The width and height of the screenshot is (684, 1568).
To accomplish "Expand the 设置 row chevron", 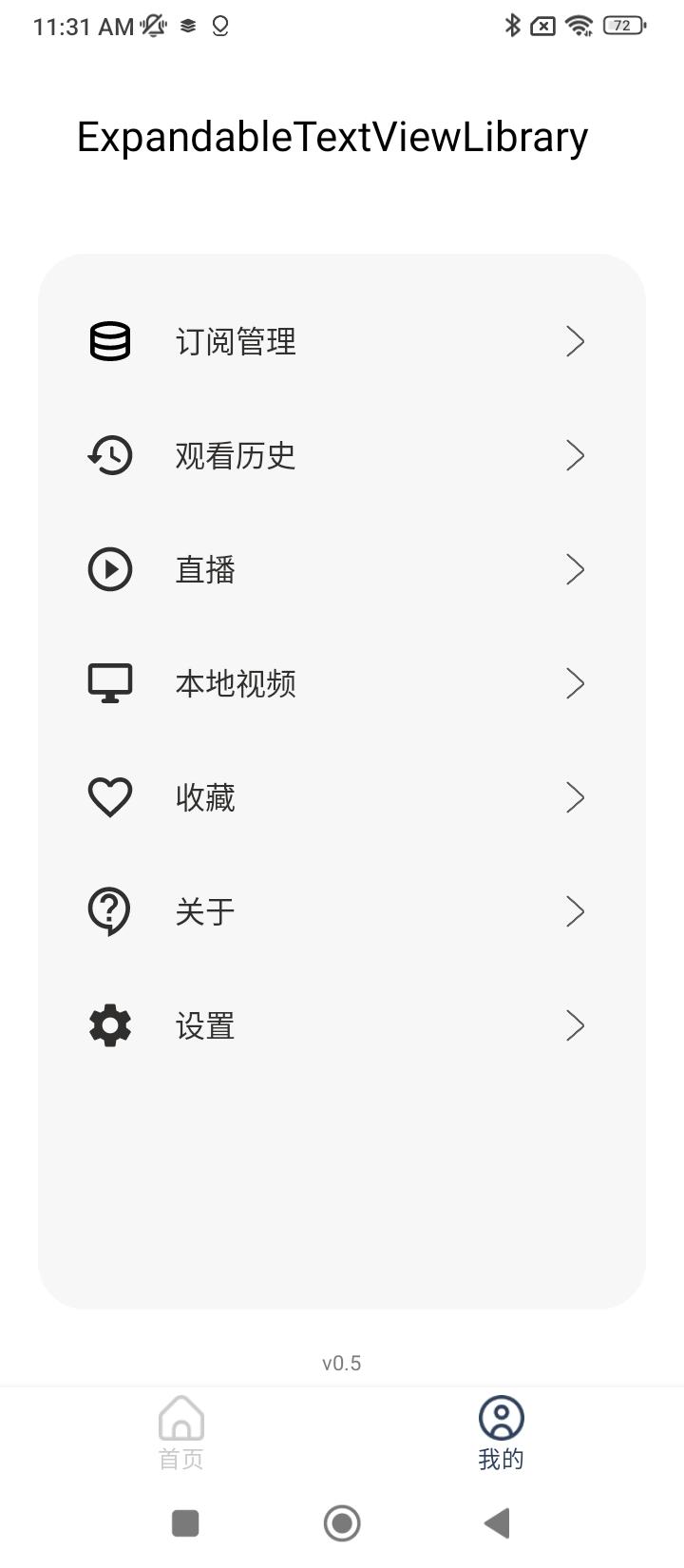I will pyautogui.click(x=575, y=1025).
